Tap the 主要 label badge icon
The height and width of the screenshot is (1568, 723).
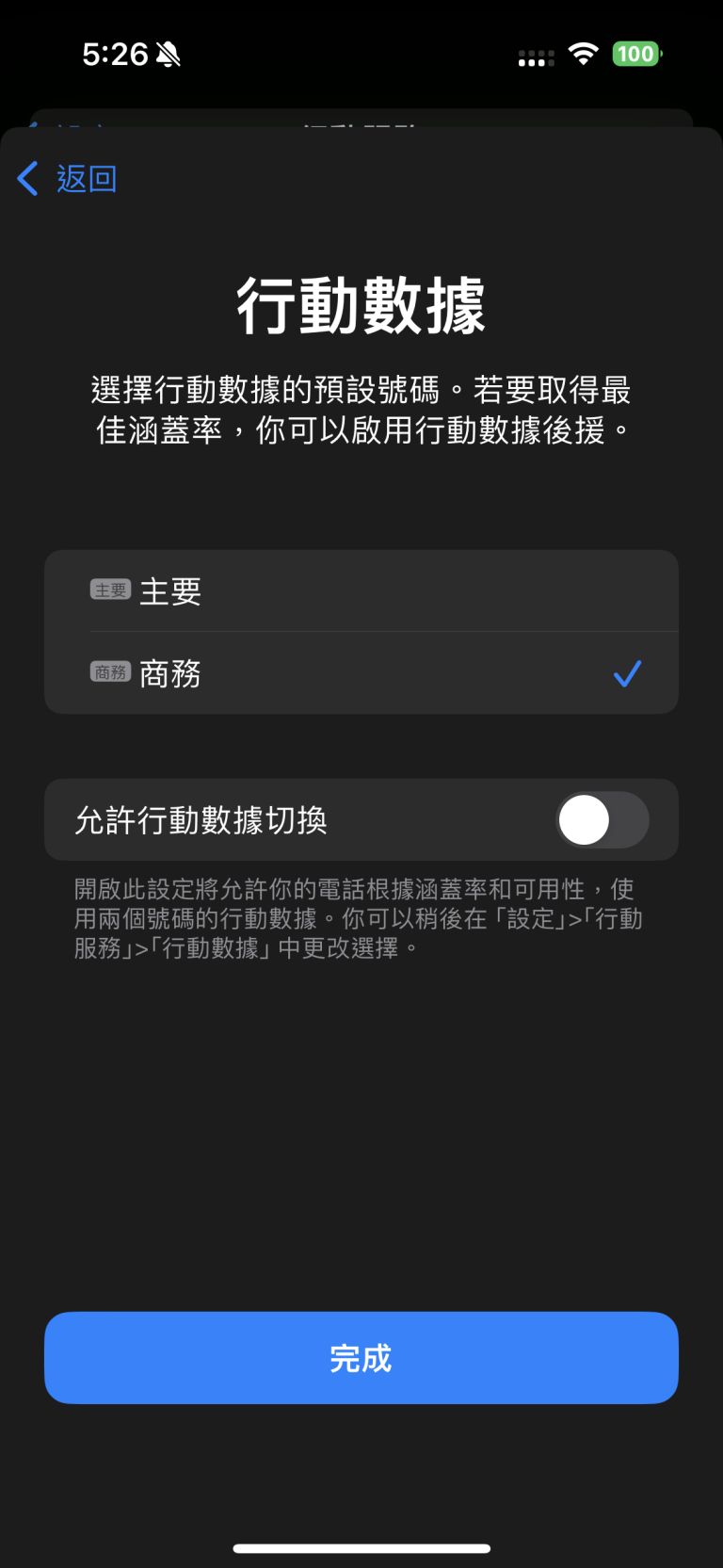pos(110,590)
